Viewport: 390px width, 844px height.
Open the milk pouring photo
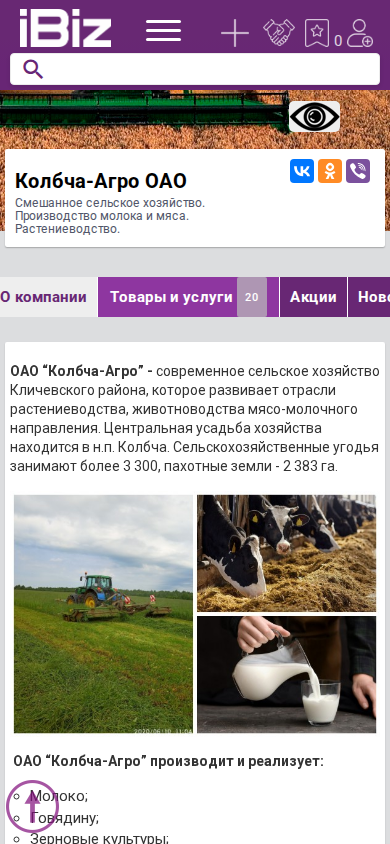tap(286, 674)
